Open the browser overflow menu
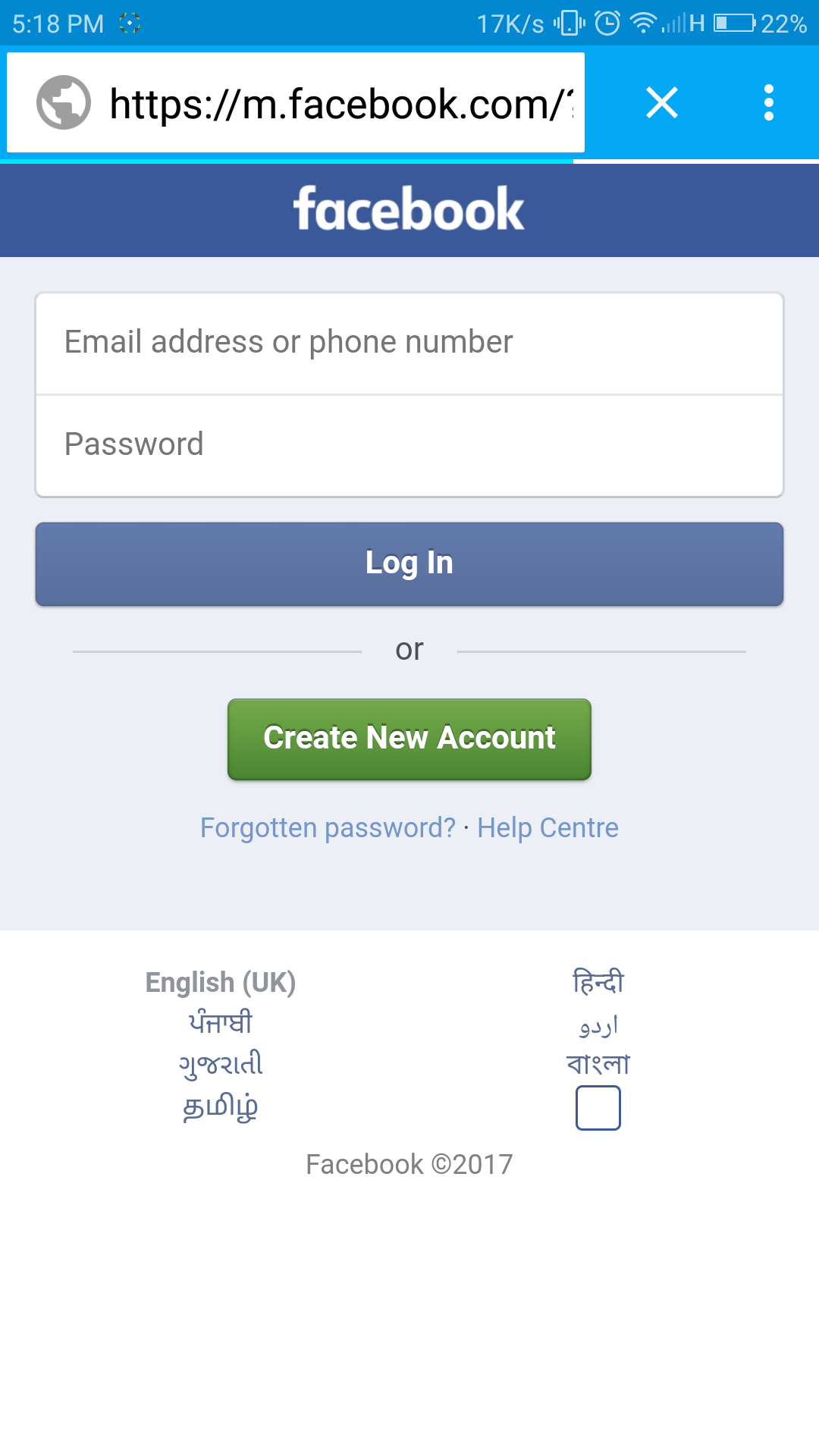 (x=769, y=102)
